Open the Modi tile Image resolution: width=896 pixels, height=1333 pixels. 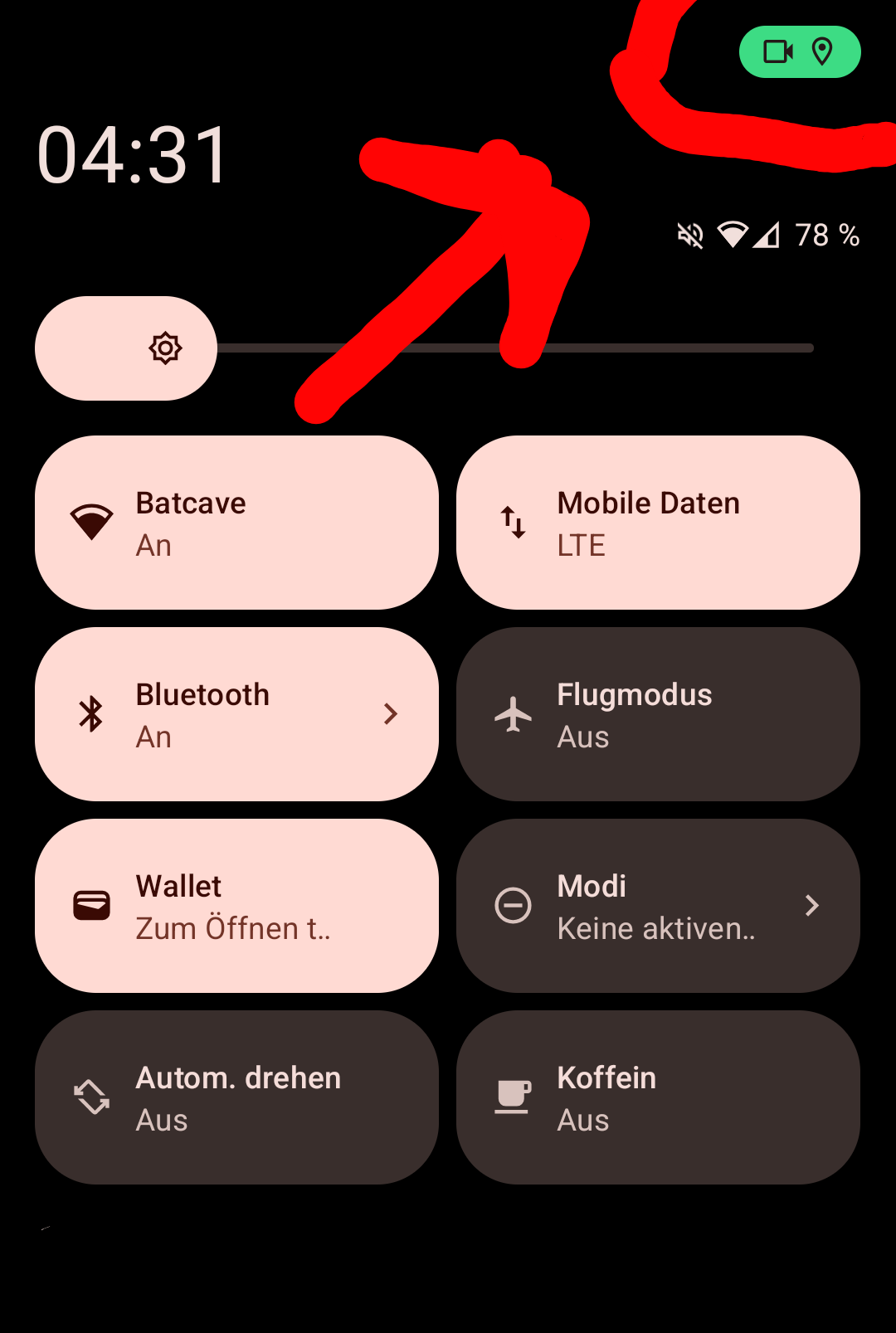(x=657, y=906)
